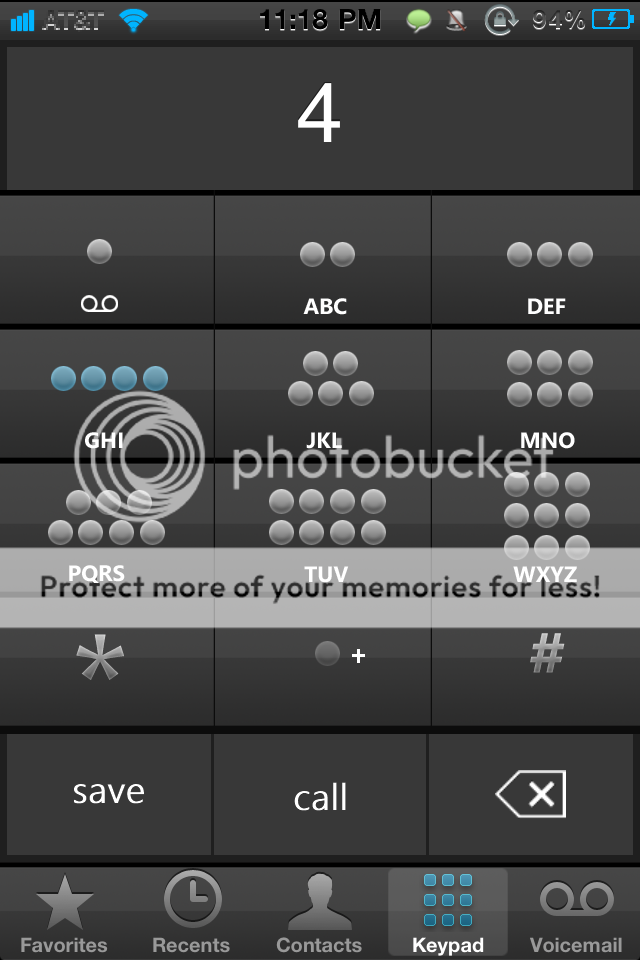Delete the last digit with backspace

pyautogui.click(x=532, y=794)
